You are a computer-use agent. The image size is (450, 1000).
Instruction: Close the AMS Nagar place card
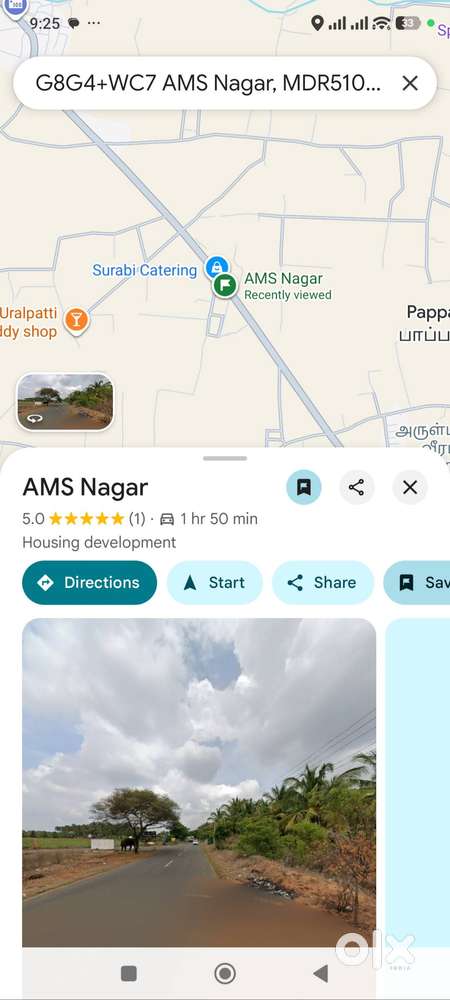click(410, 488)
